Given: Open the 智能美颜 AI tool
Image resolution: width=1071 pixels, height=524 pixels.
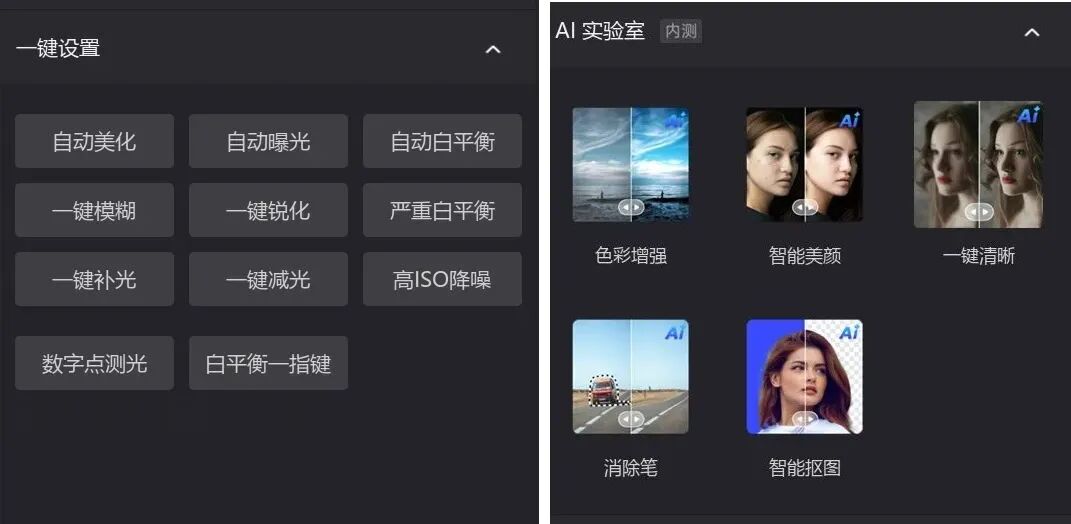Looking at the screenshot, I should click(x=804, y=165).
